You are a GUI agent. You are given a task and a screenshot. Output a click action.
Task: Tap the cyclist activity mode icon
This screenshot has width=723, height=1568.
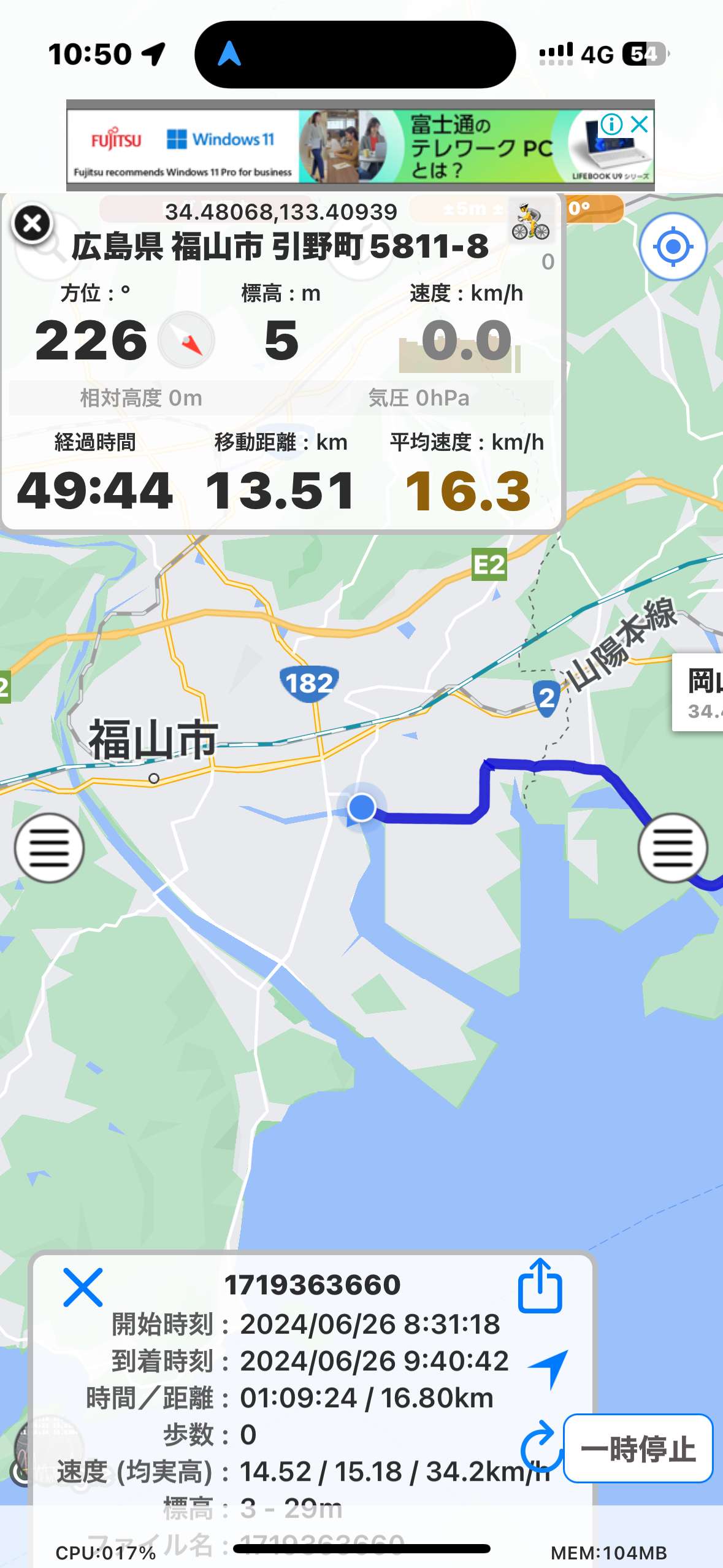click(x=530, y=221)
